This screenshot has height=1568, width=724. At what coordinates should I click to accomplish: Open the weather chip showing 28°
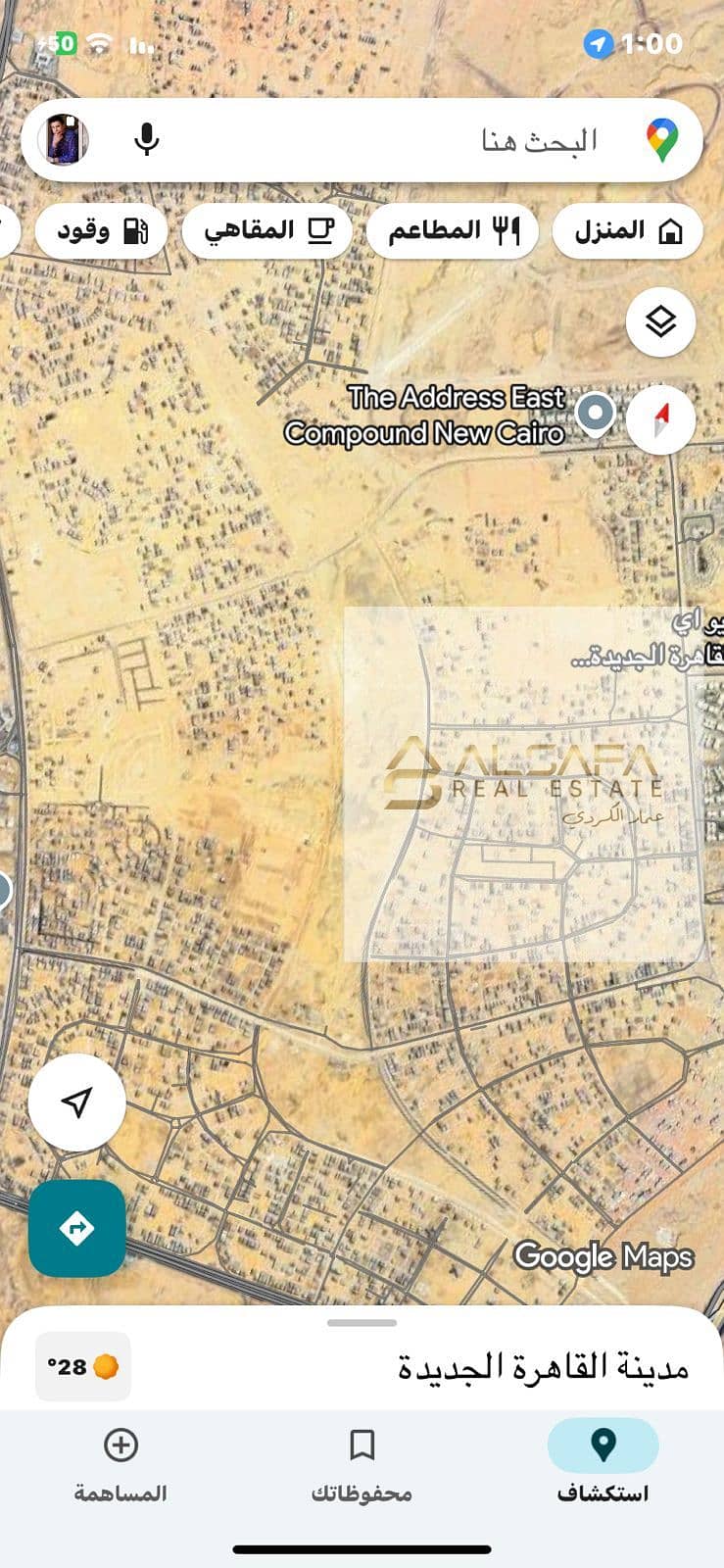pos(83,1366)
